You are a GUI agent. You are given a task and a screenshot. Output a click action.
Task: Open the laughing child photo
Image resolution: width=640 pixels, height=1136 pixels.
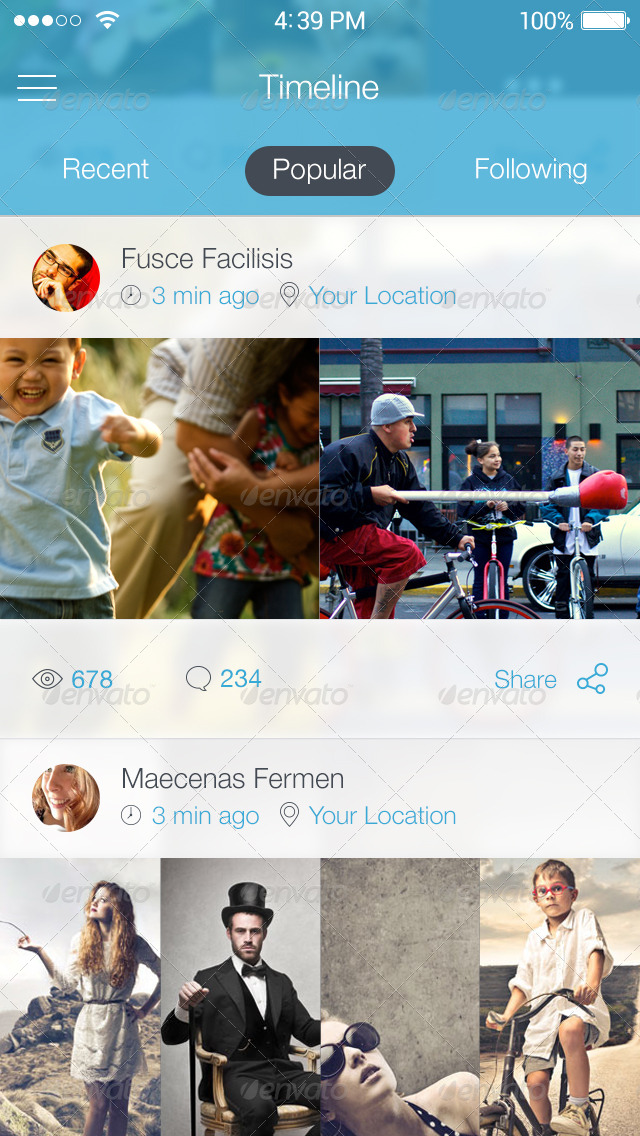click(160, 478)
